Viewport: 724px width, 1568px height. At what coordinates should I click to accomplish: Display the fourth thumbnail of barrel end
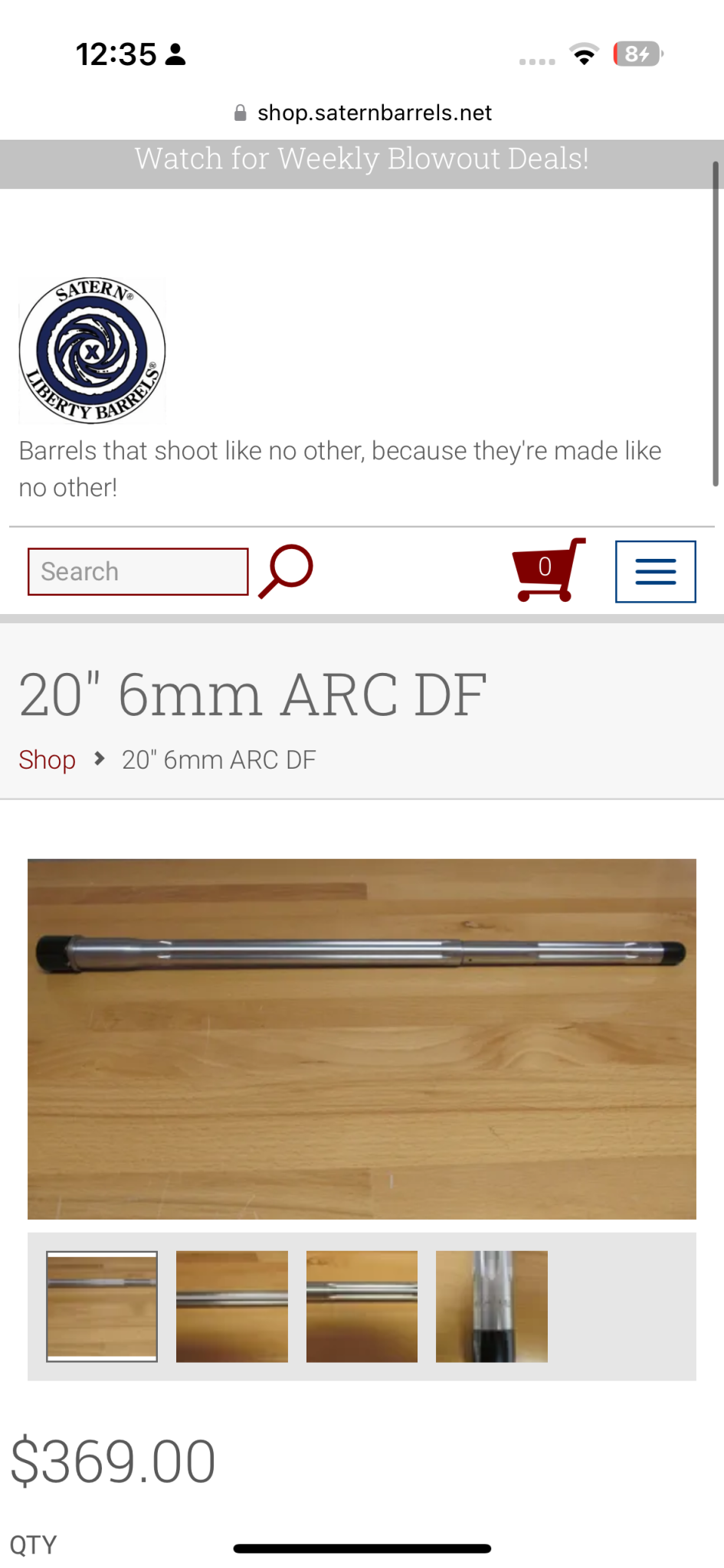492,1306
